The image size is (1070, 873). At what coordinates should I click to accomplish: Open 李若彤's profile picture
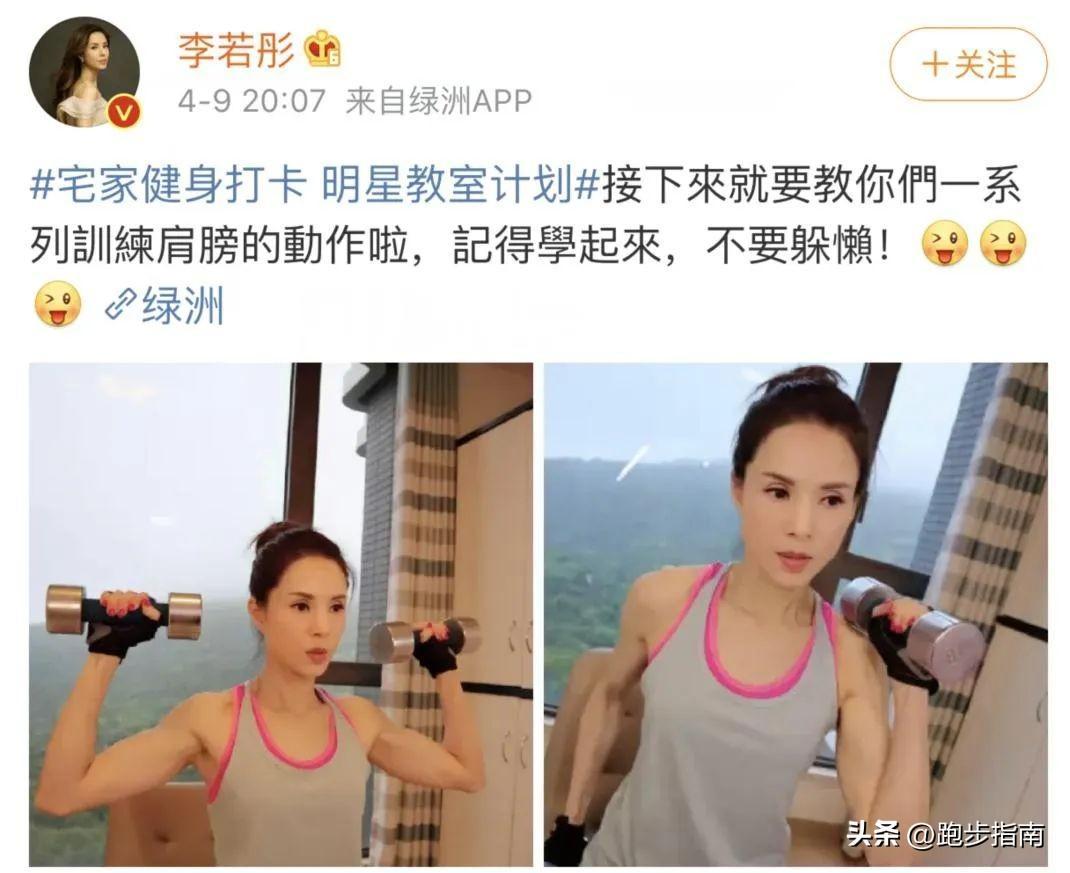point(84,73)
